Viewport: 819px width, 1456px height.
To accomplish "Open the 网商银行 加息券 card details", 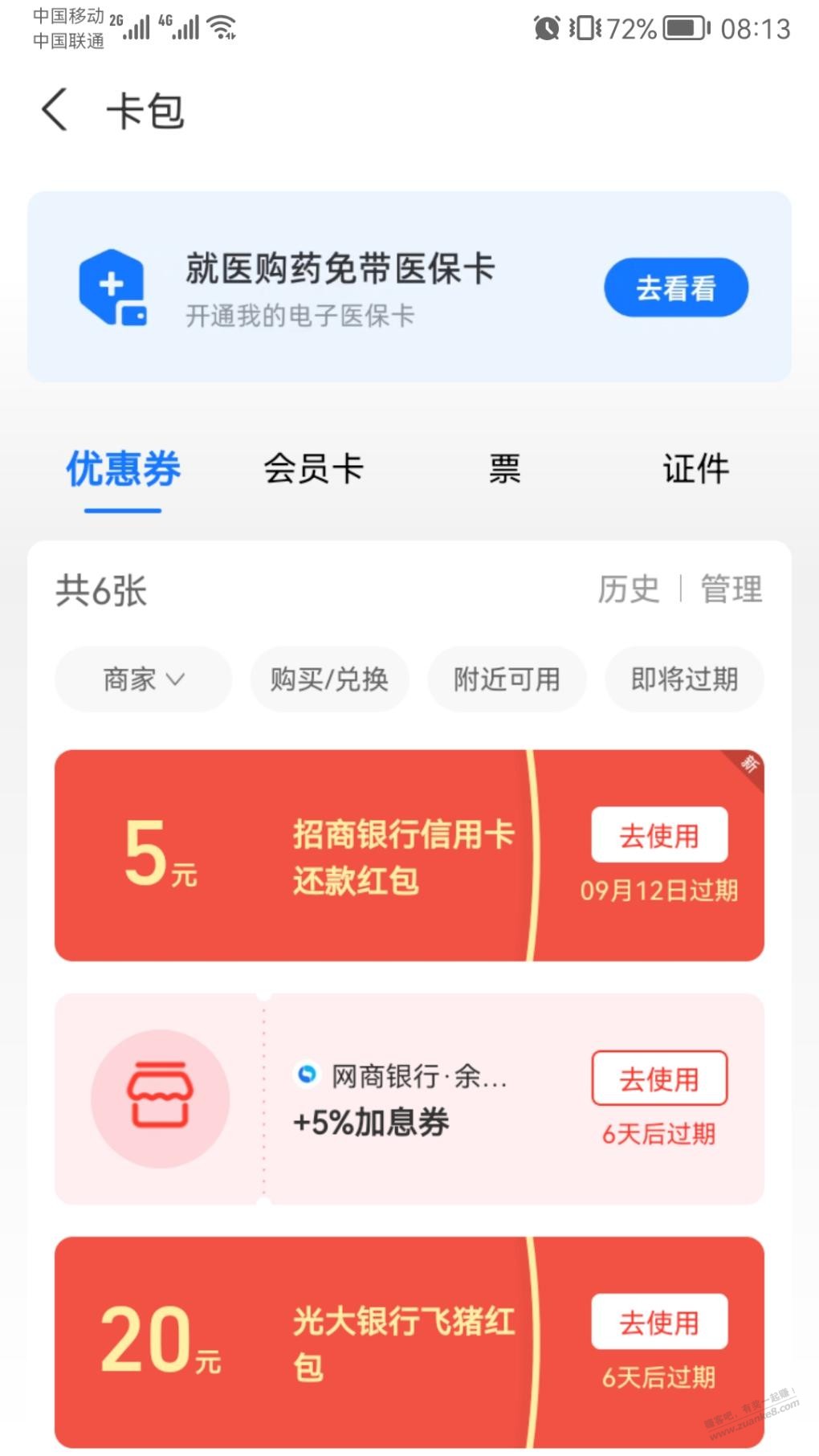I will [401, 1099].
